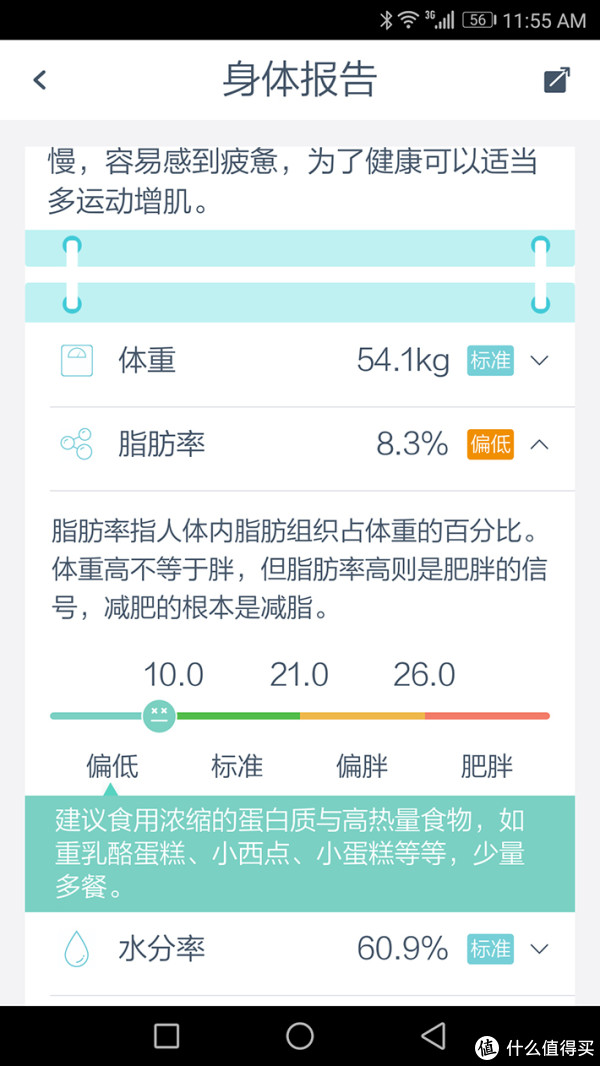Open the recent apps button
This screenshot has height=1066, width=600.
[x=167, y=1035]
